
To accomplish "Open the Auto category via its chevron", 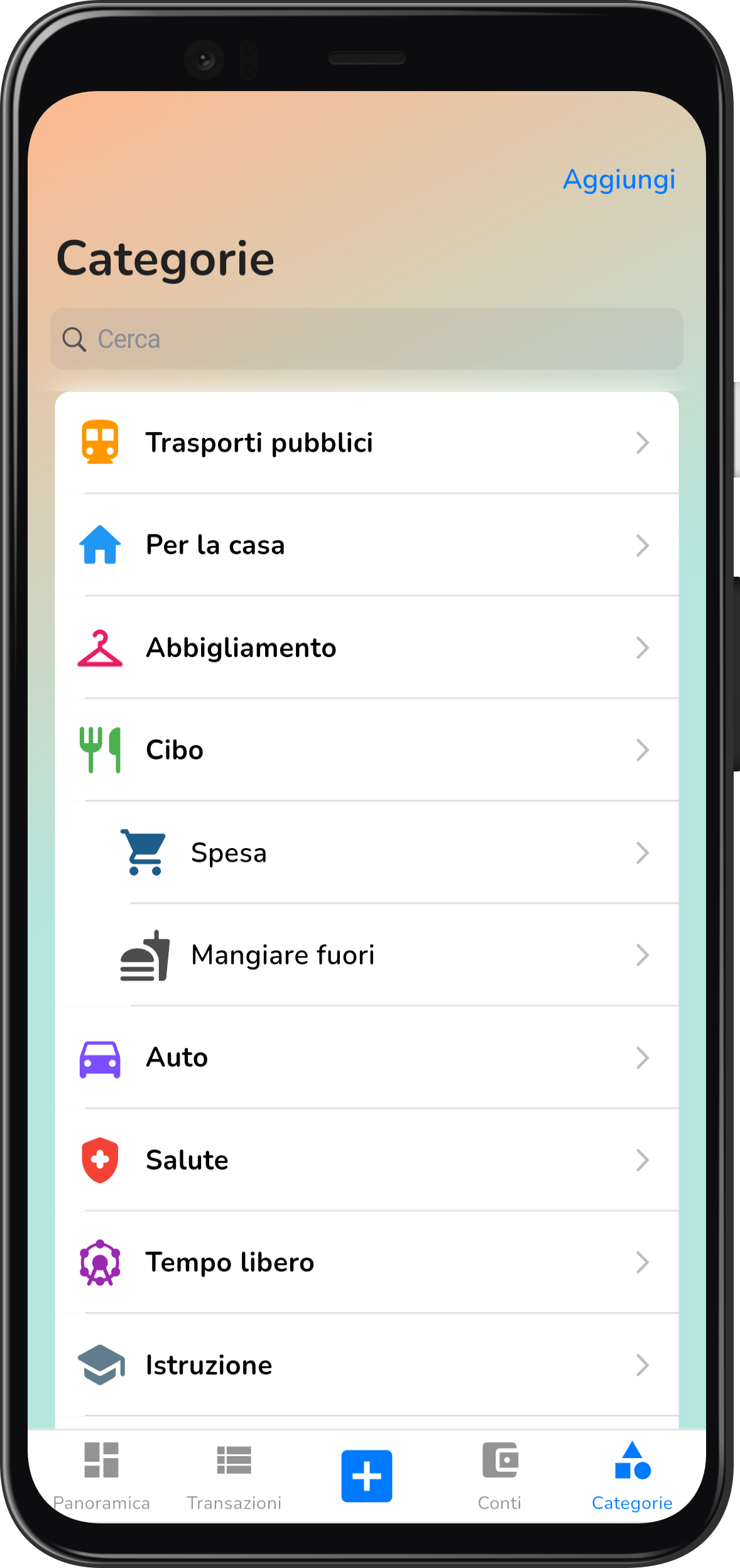I will [643, 1057].
